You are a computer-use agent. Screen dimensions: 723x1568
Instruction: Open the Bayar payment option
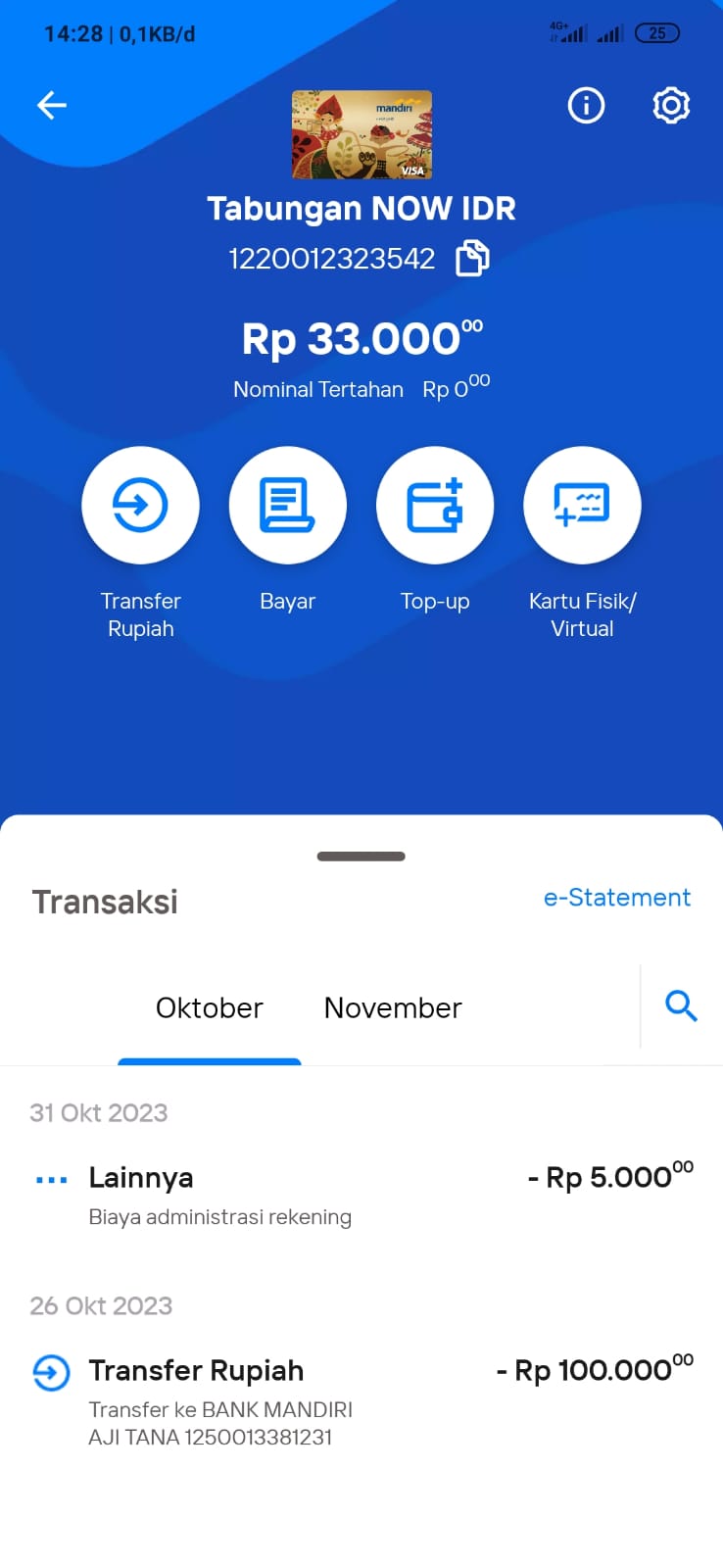pos(287,505)
